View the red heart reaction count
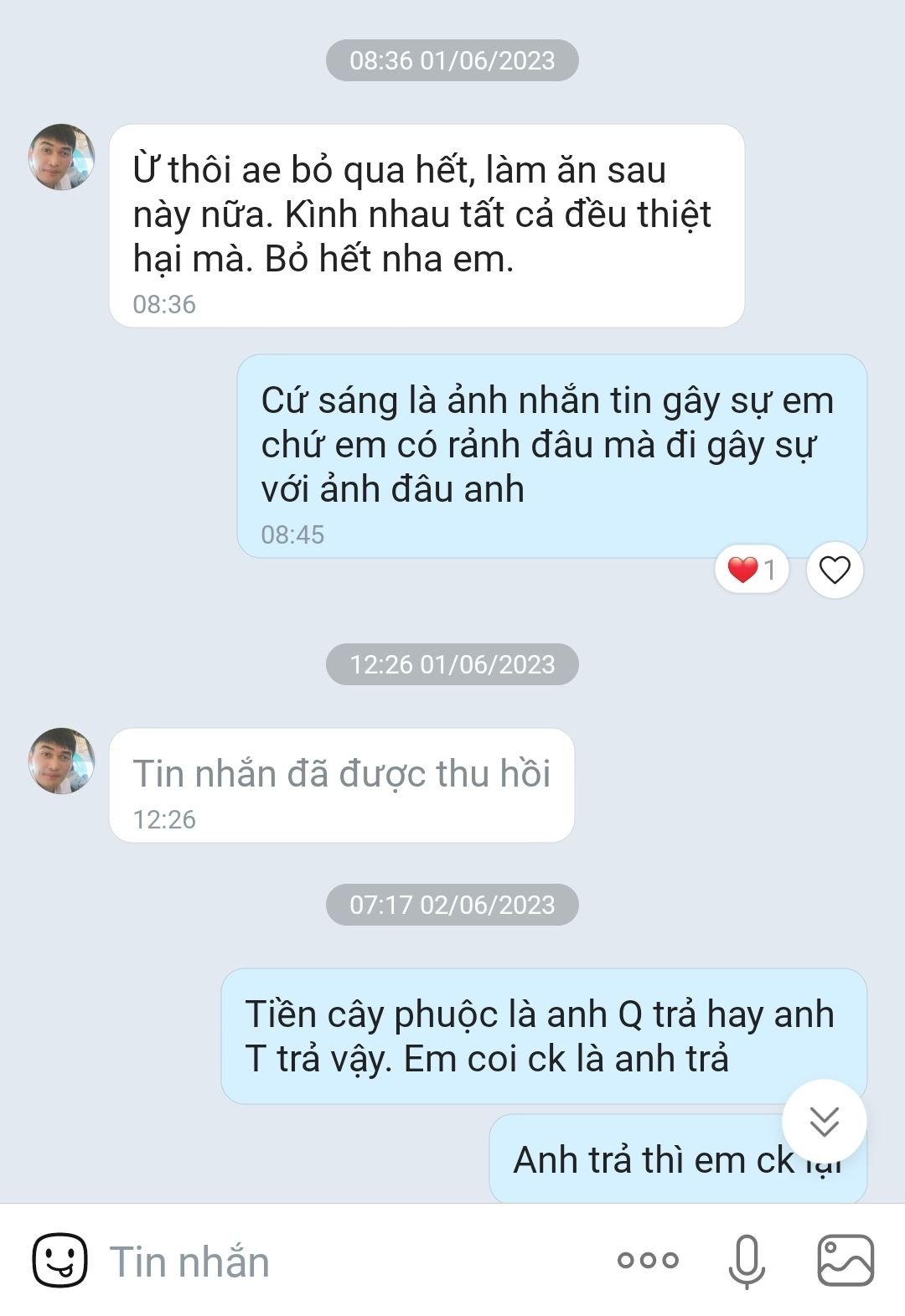 coord(752,570)
